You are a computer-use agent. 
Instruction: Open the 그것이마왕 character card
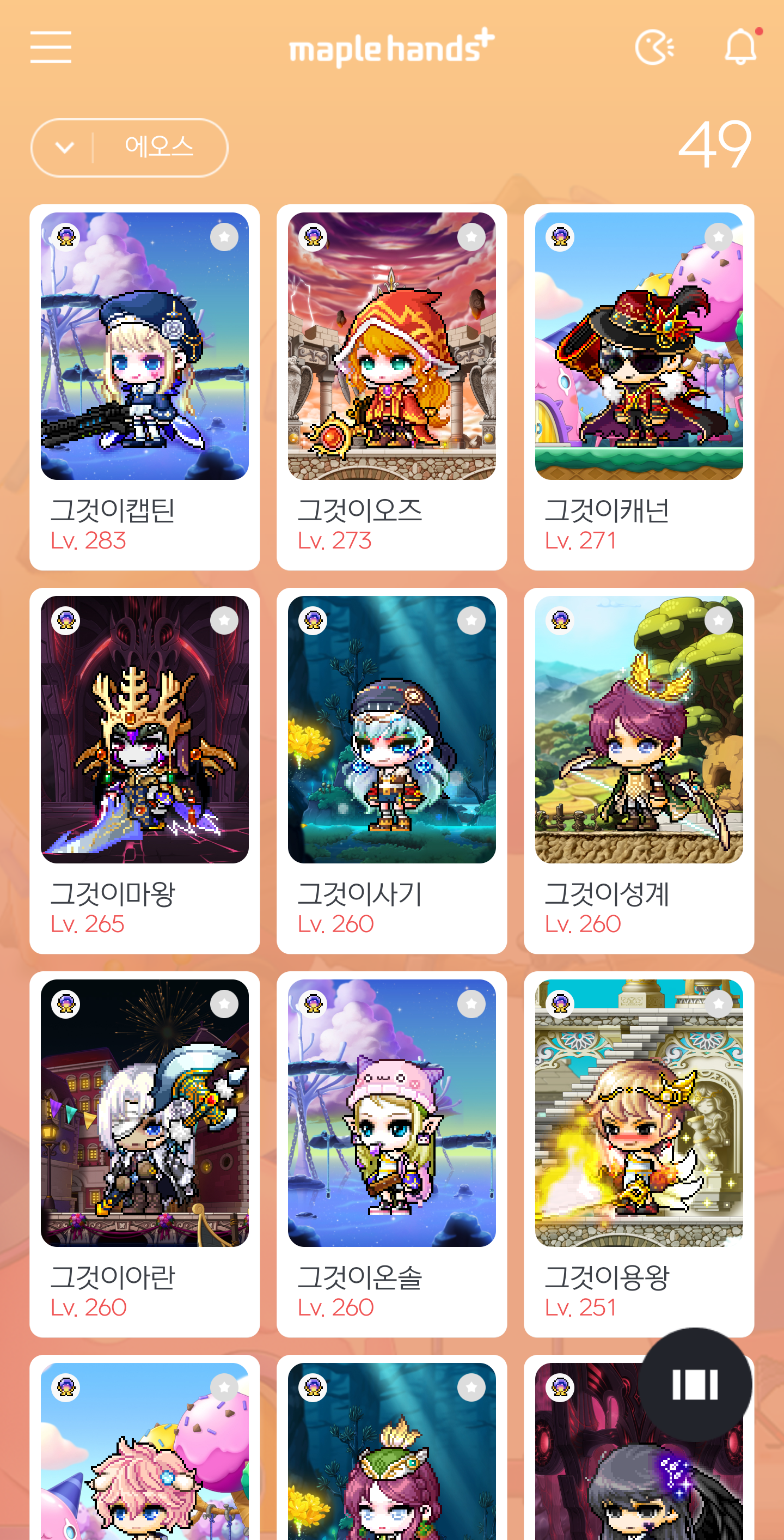[x=145, y=771]
